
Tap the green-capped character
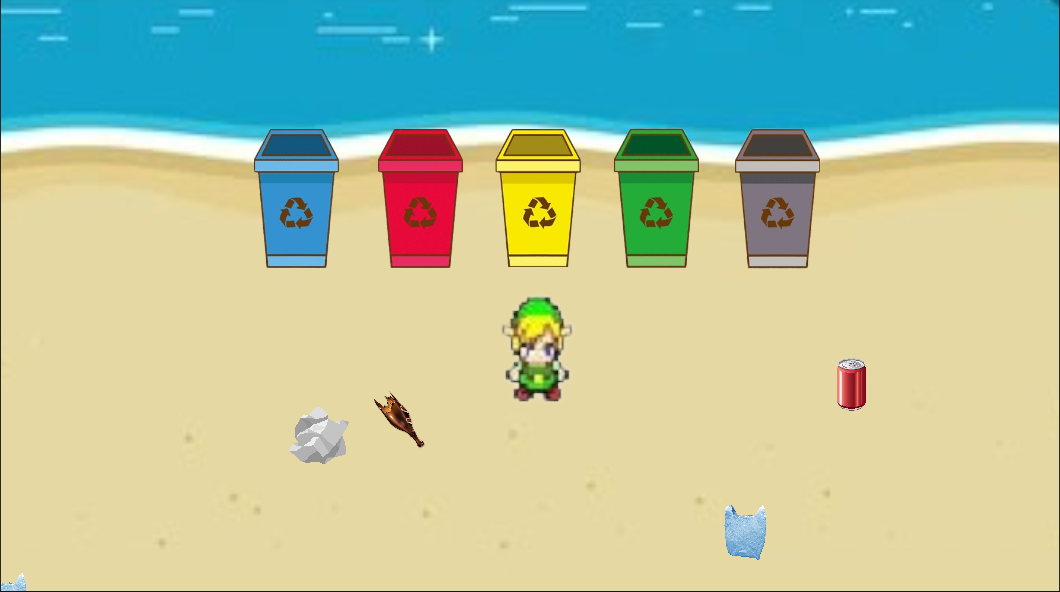coord(538,350)
